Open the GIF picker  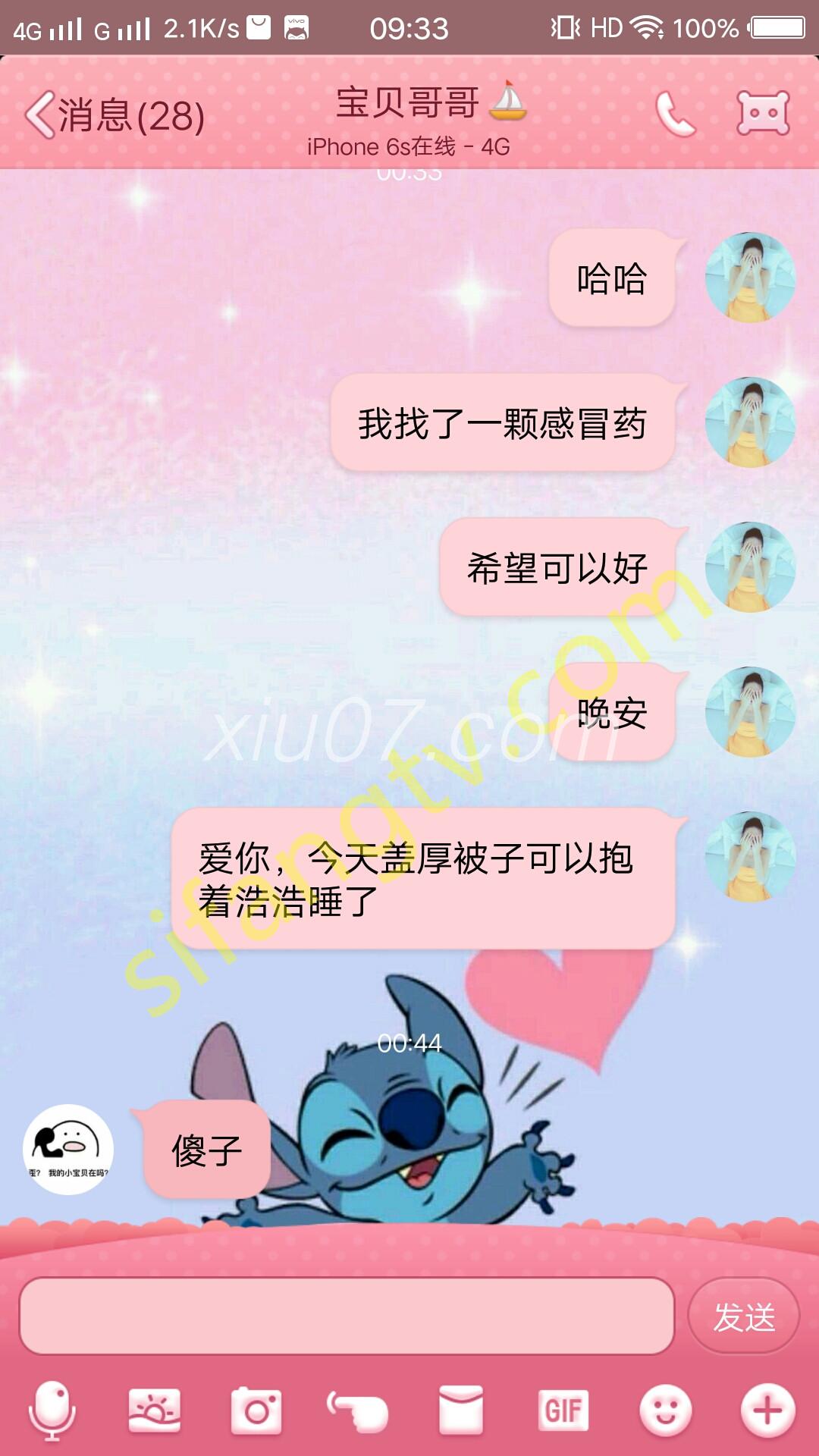[563, 1410]
